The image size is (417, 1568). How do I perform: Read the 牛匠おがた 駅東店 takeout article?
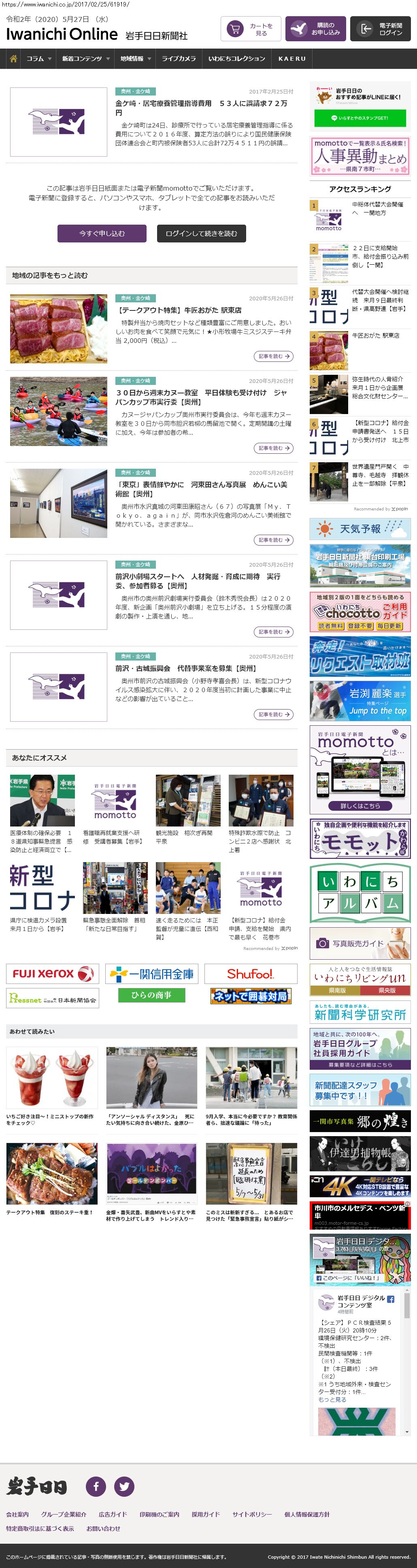coord(273,356)
